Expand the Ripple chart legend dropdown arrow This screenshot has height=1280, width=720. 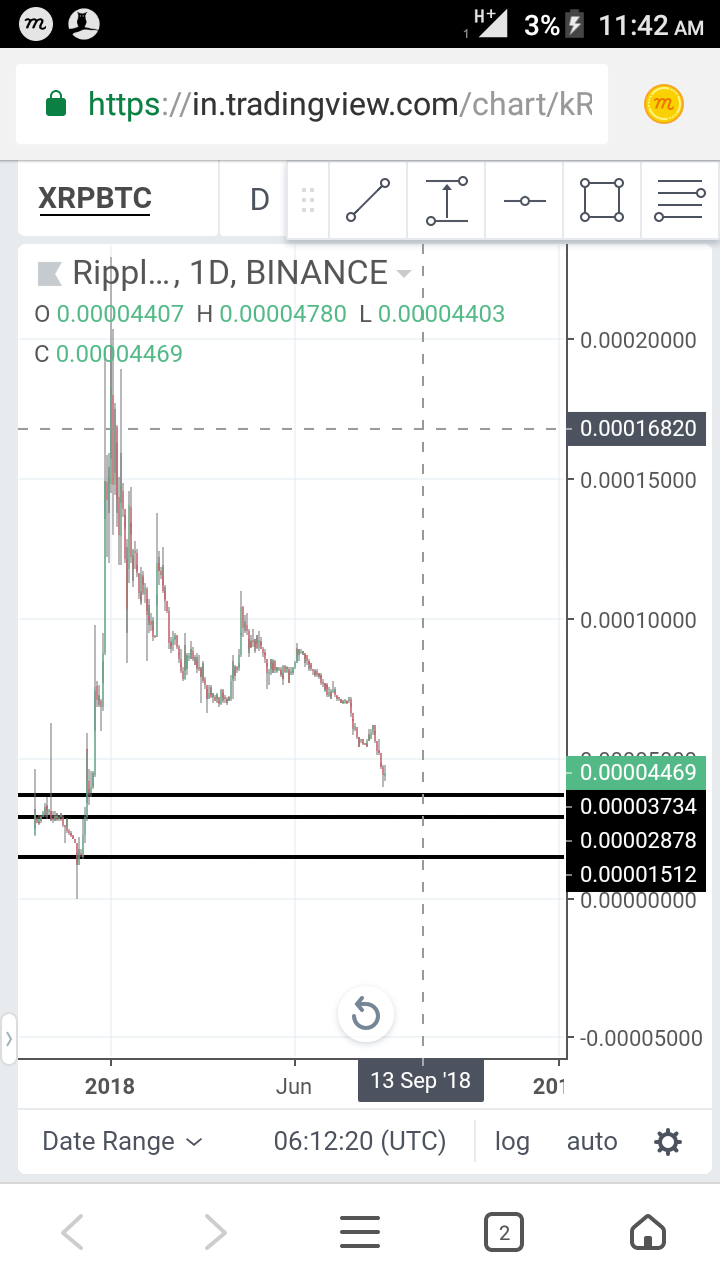pos(404,274)
